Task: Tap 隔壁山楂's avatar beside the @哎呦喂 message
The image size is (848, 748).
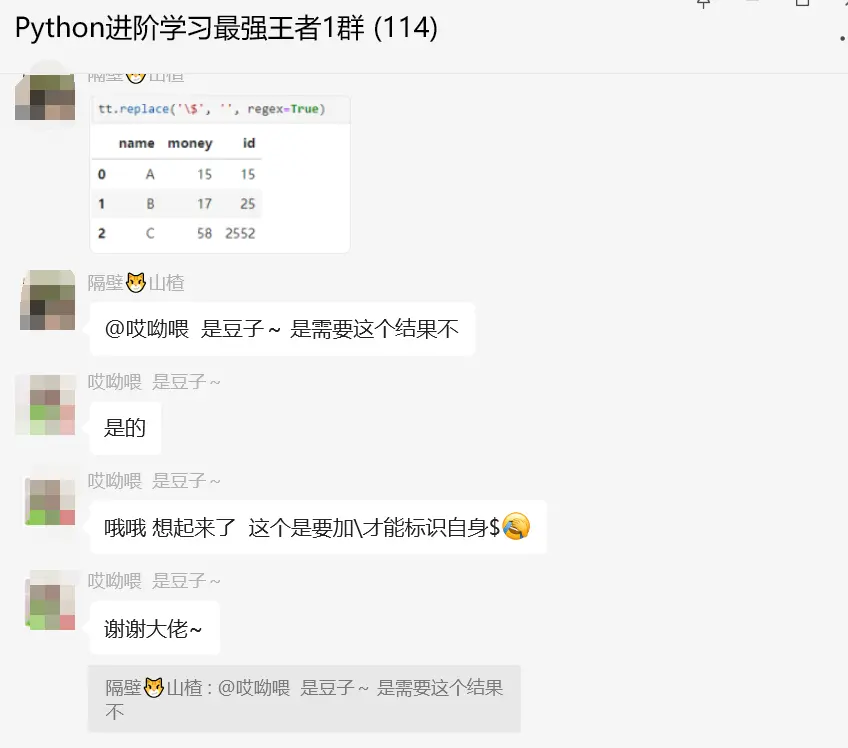Action: (x=48, y=299)
